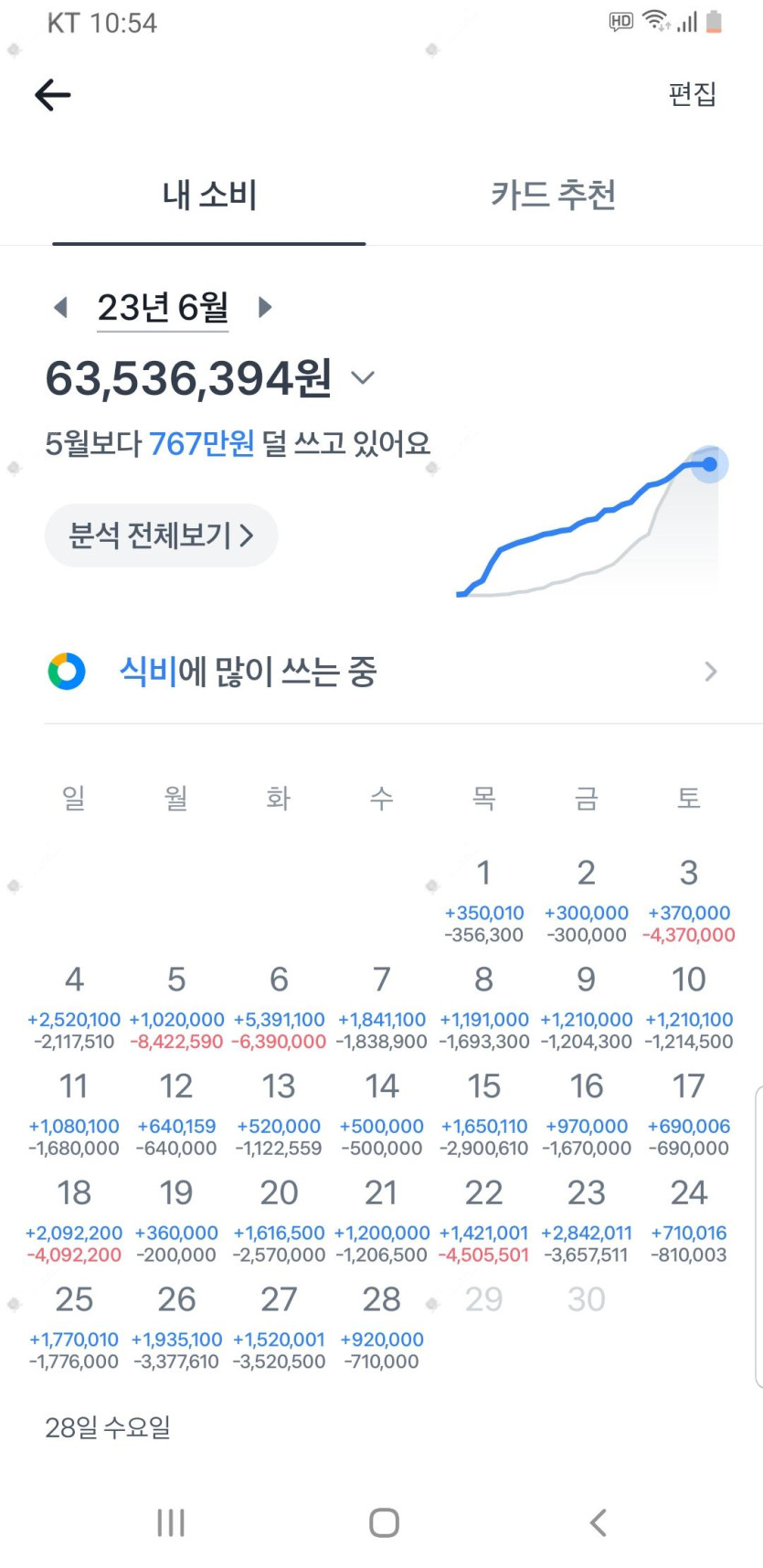Screen dimensions: 763x1568
Task: Open the 23년 6월 month picker
Action: pos(163,308)
